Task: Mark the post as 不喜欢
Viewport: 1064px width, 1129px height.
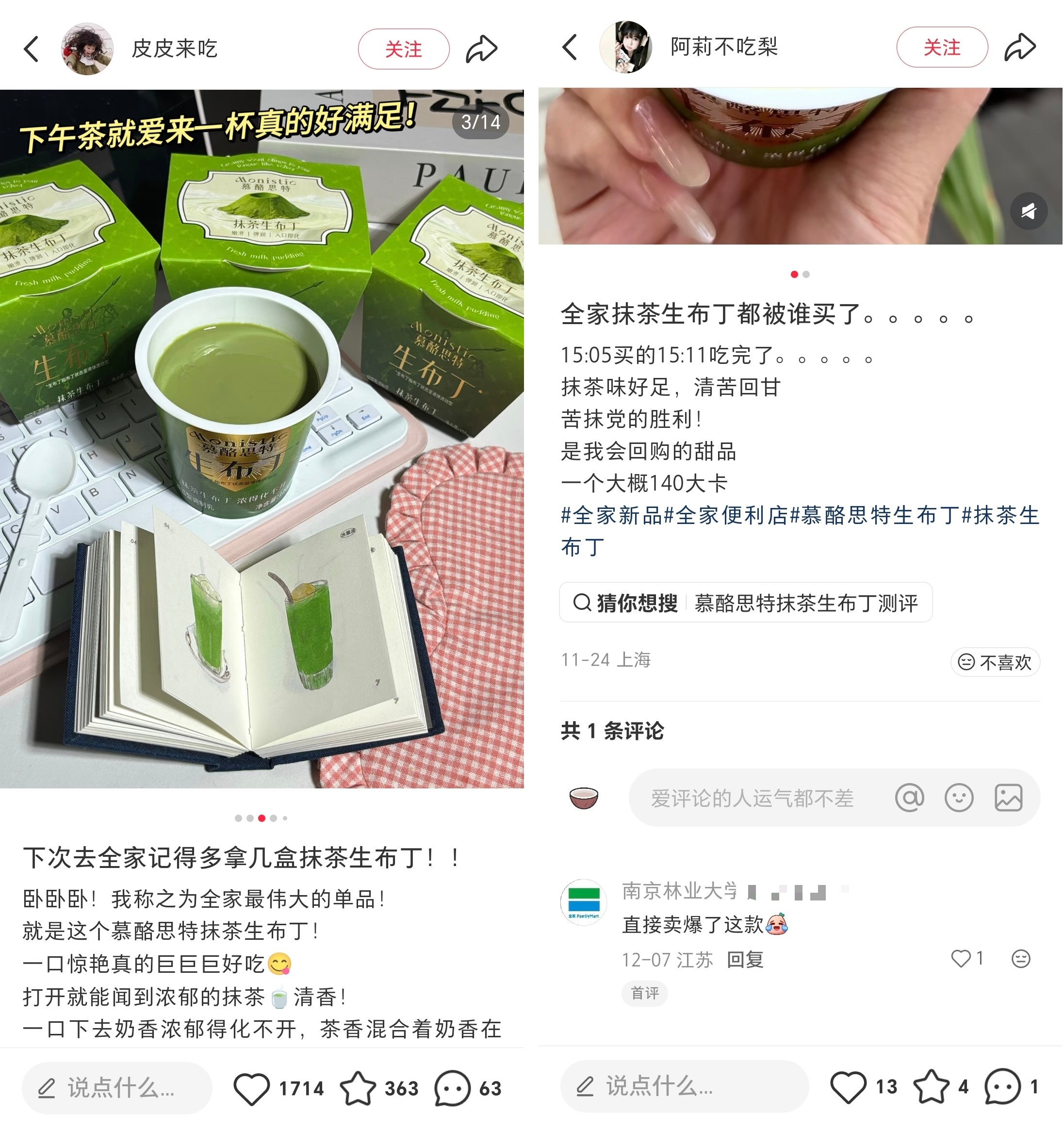Action: click(995, 662)
